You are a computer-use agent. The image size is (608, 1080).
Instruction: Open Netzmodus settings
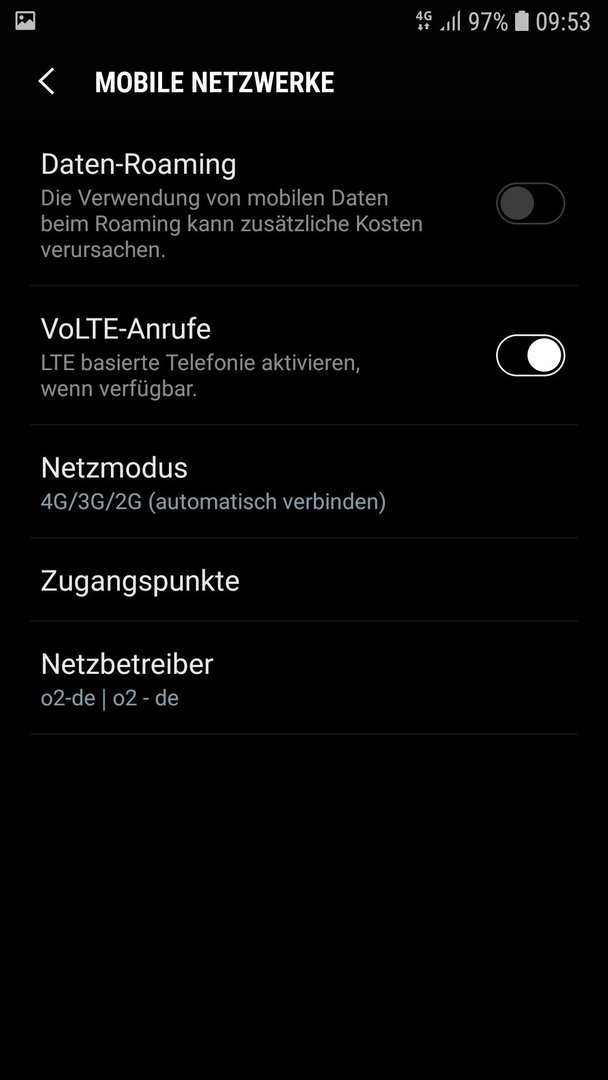click(x=304, y=482)
